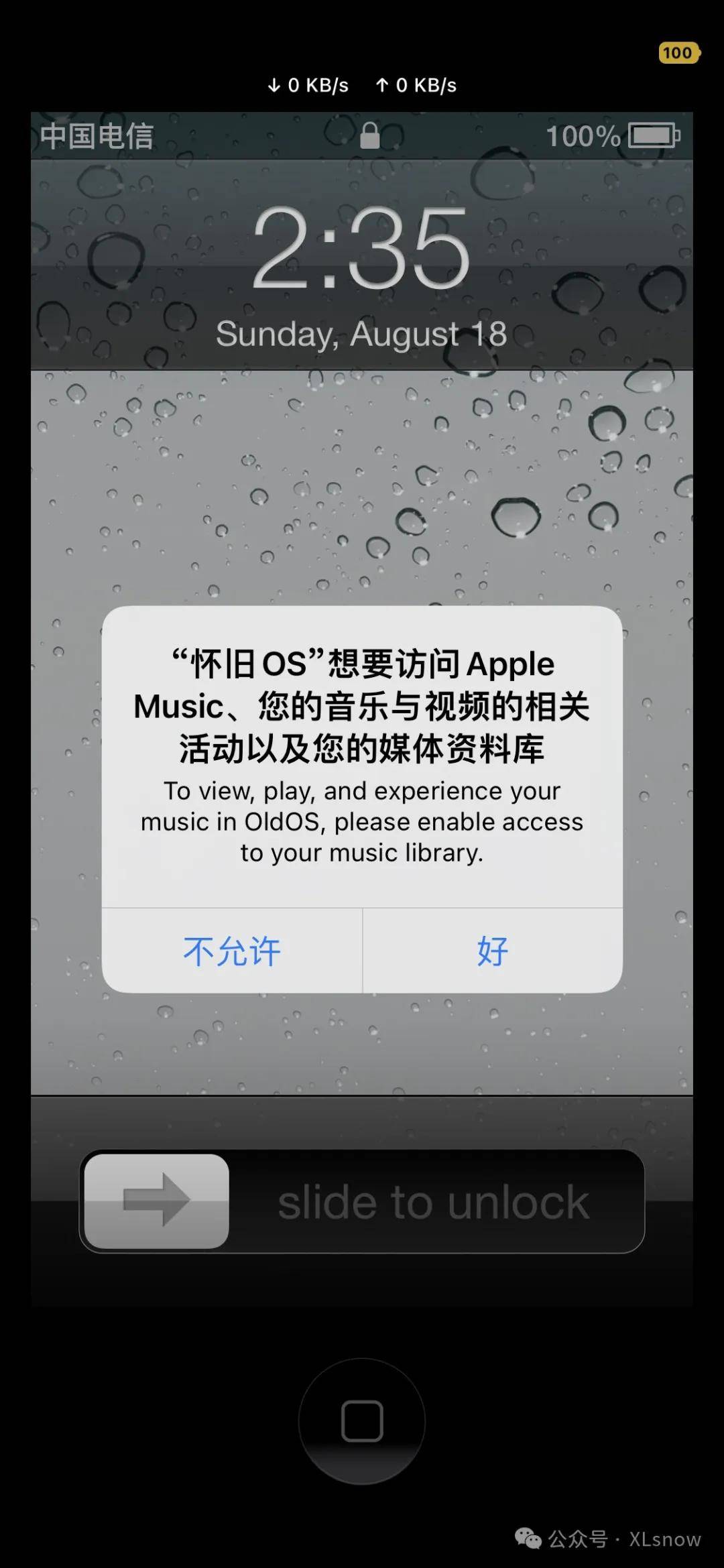Tap the English dialog description text
The image size is (724, 1568).
tap(362, 821)
